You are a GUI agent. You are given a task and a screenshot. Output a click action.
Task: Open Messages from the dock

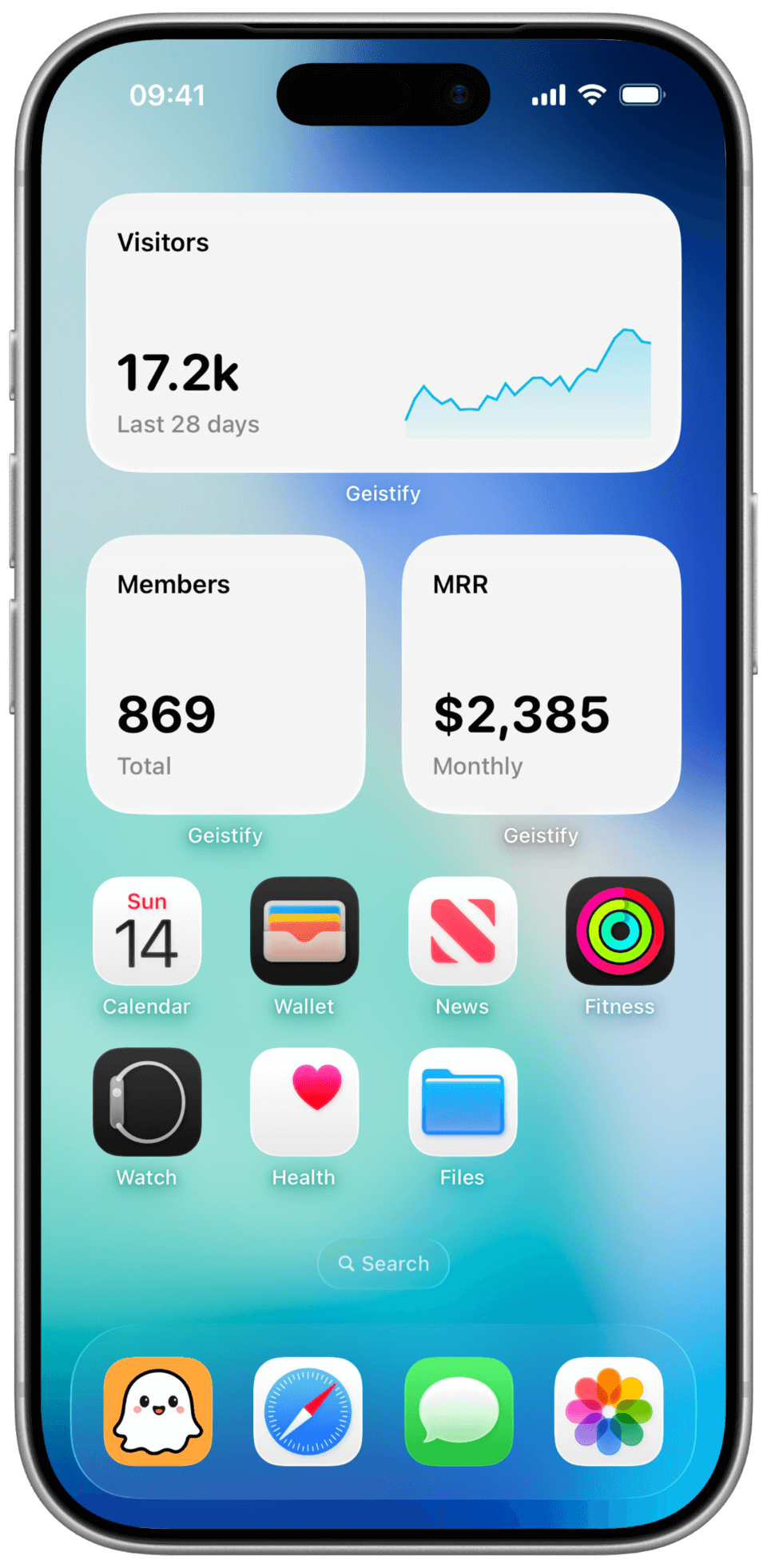pos(459,1411)
